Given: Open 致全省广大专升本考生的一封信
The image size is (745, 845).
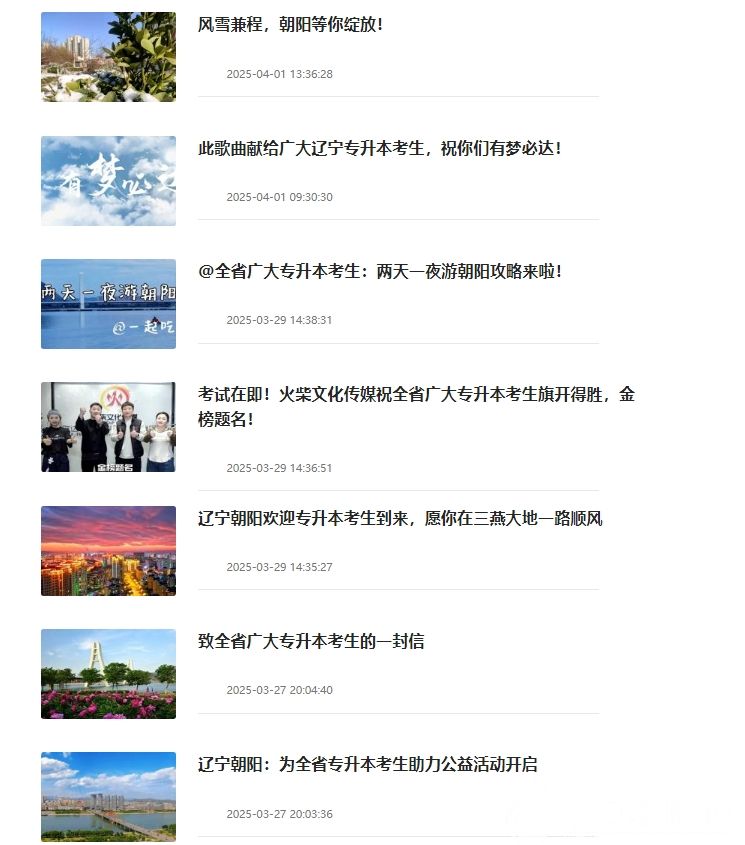Looking at the screenshot, I should point(311,642).
